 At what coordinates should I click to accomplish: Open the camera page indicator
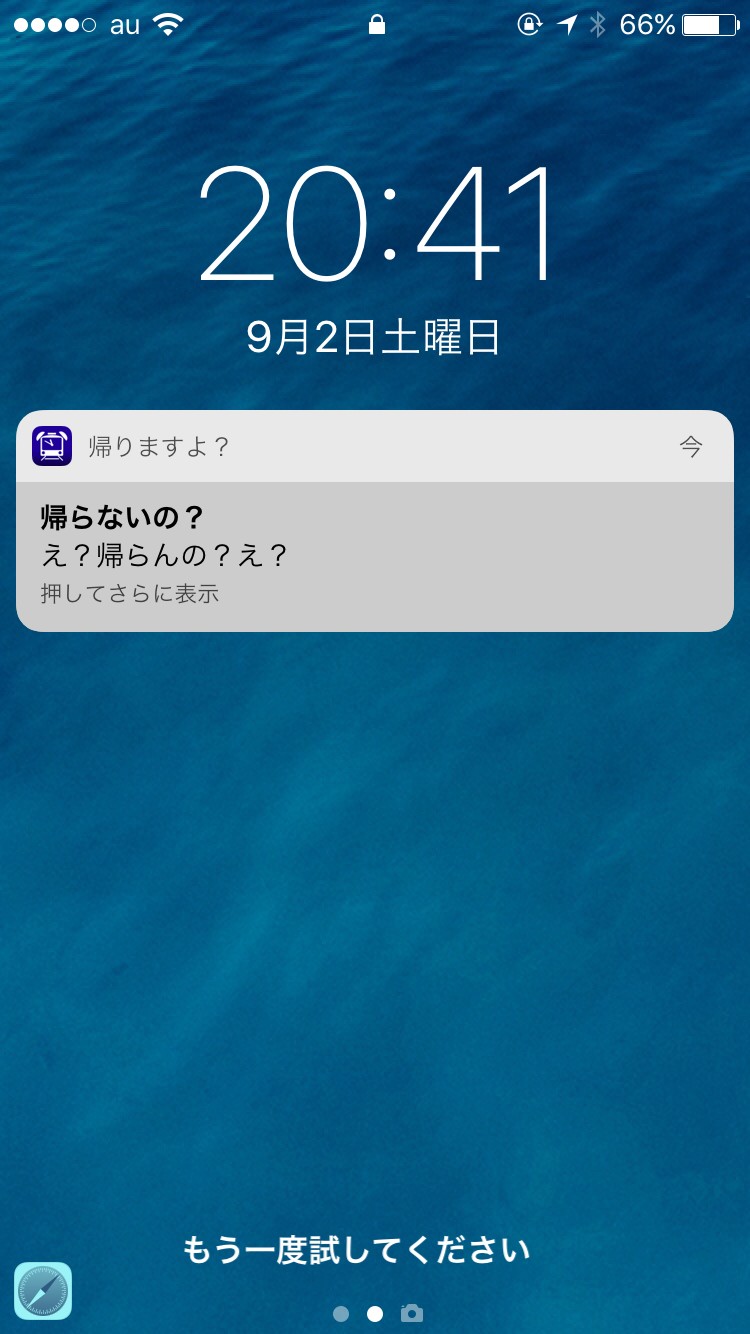coord(411,1313)
